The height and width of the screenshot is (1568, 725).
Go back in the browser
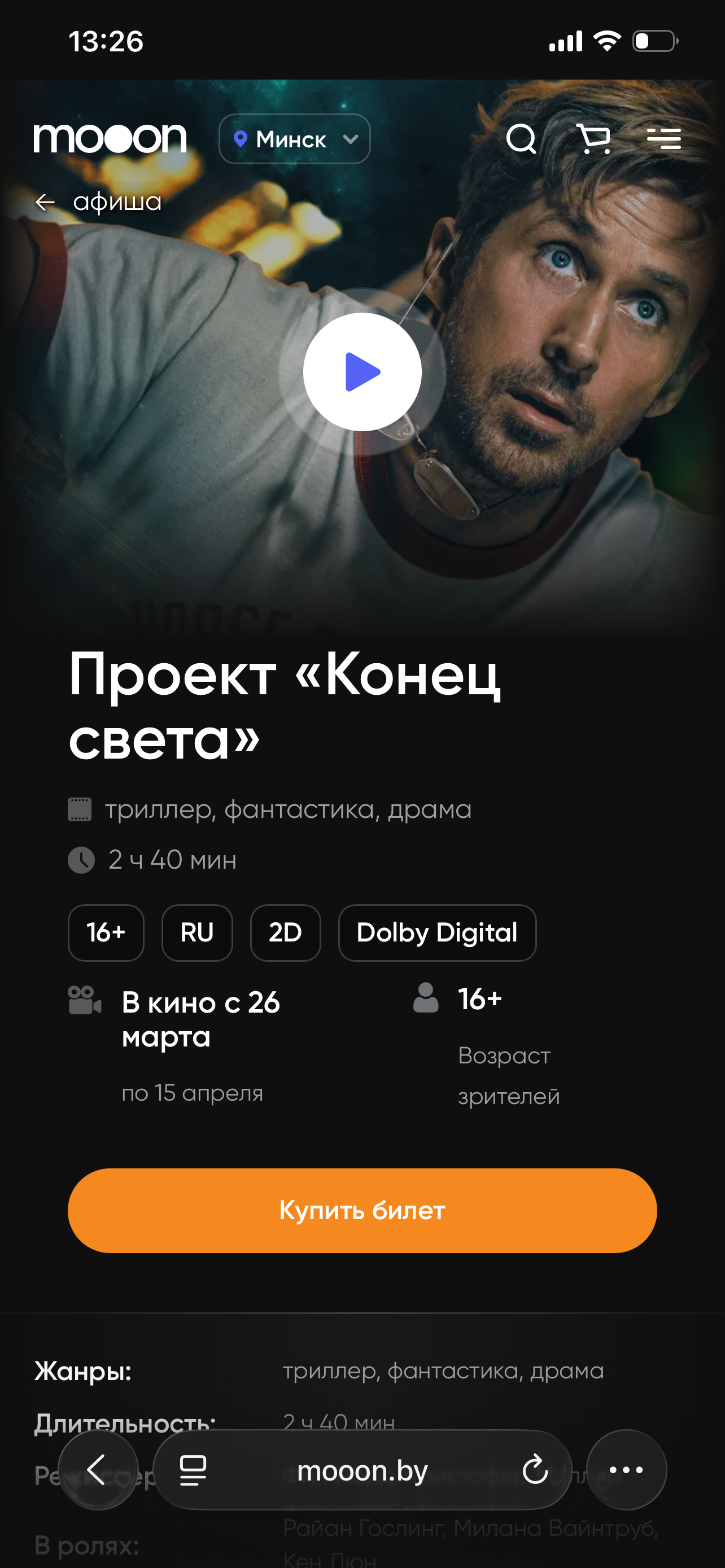tap(97, 1470)
